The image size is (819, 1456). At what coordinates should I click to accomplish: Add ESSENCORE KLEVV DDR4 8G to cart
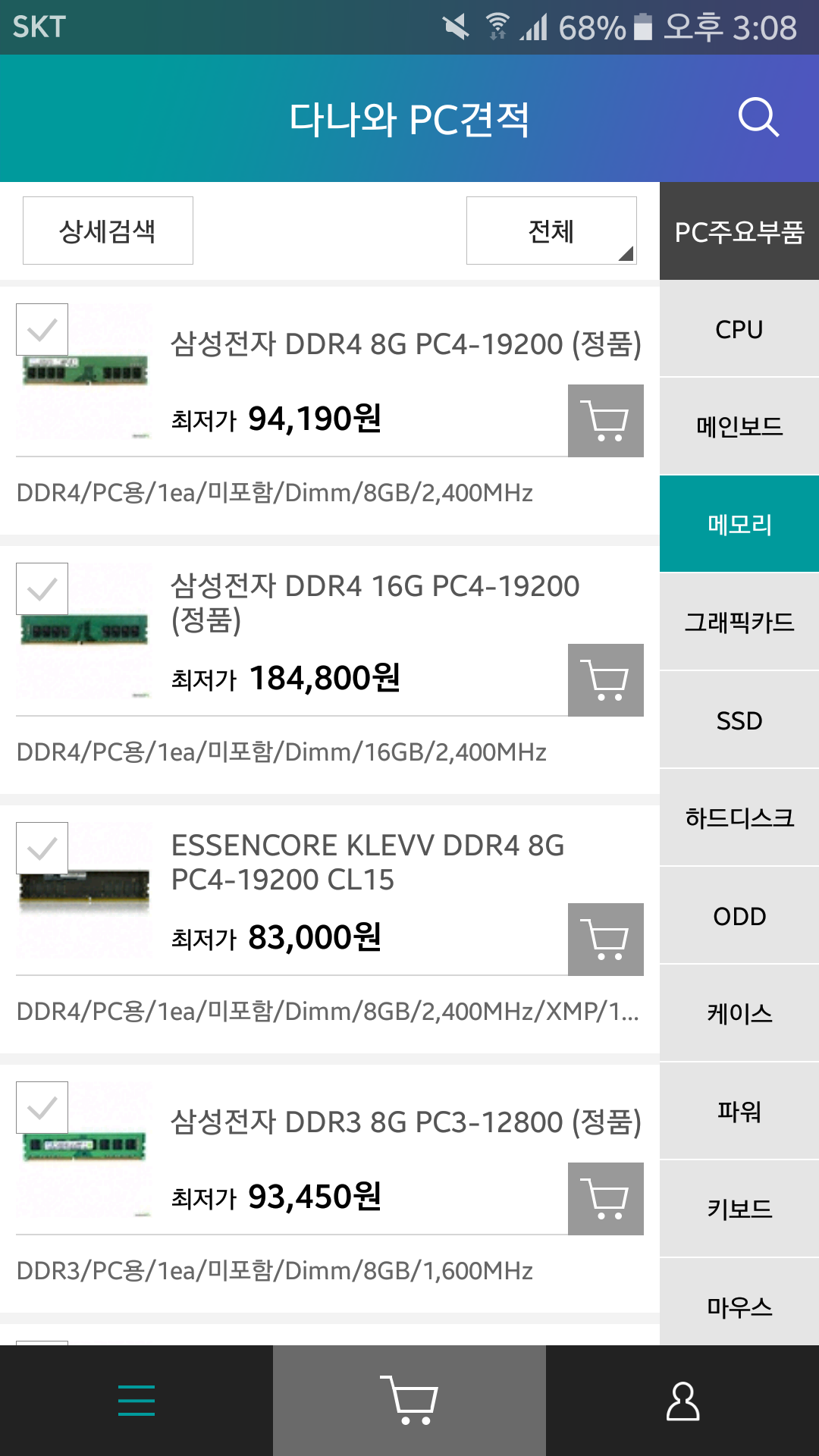[x=605, y=940]
